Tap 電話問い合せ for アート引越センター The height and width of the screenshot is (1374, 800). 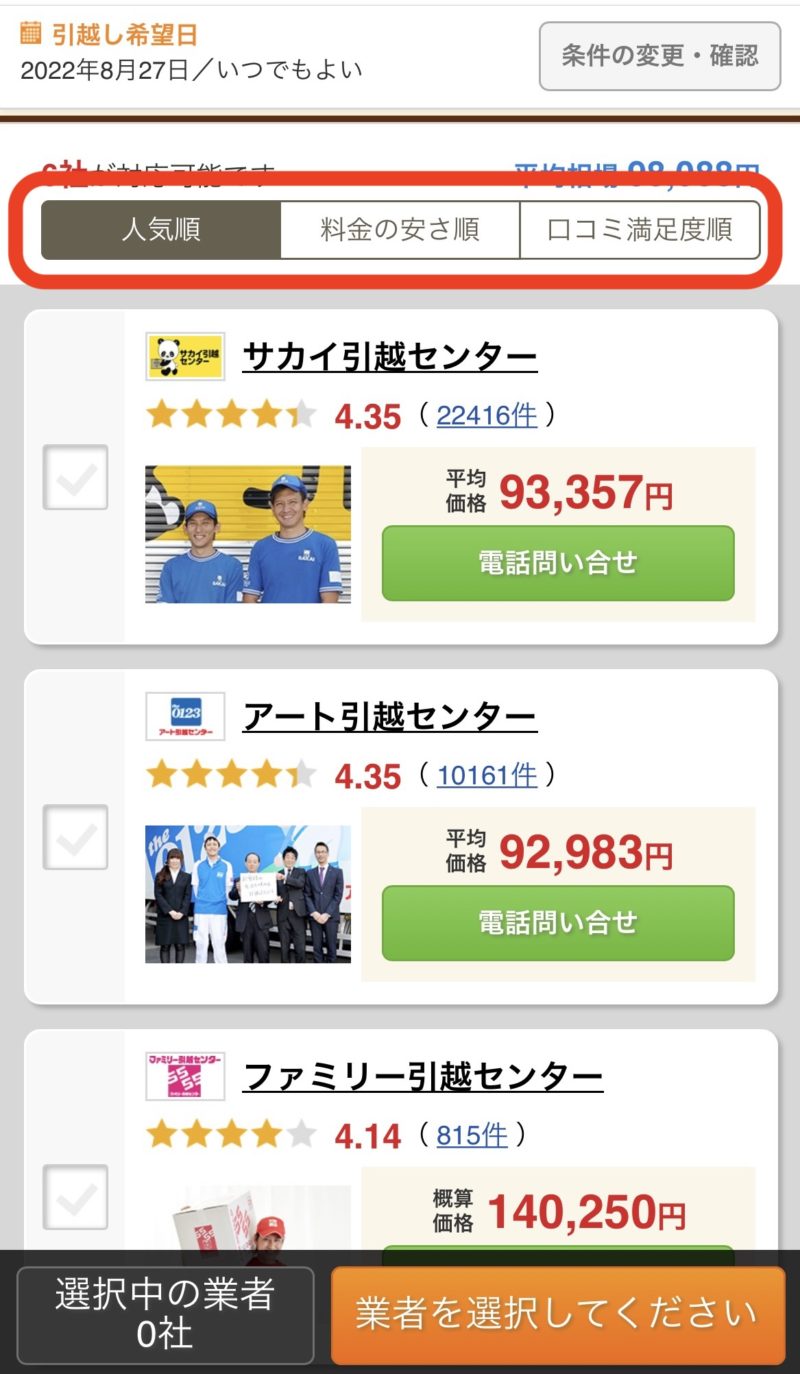pos(558,923)
